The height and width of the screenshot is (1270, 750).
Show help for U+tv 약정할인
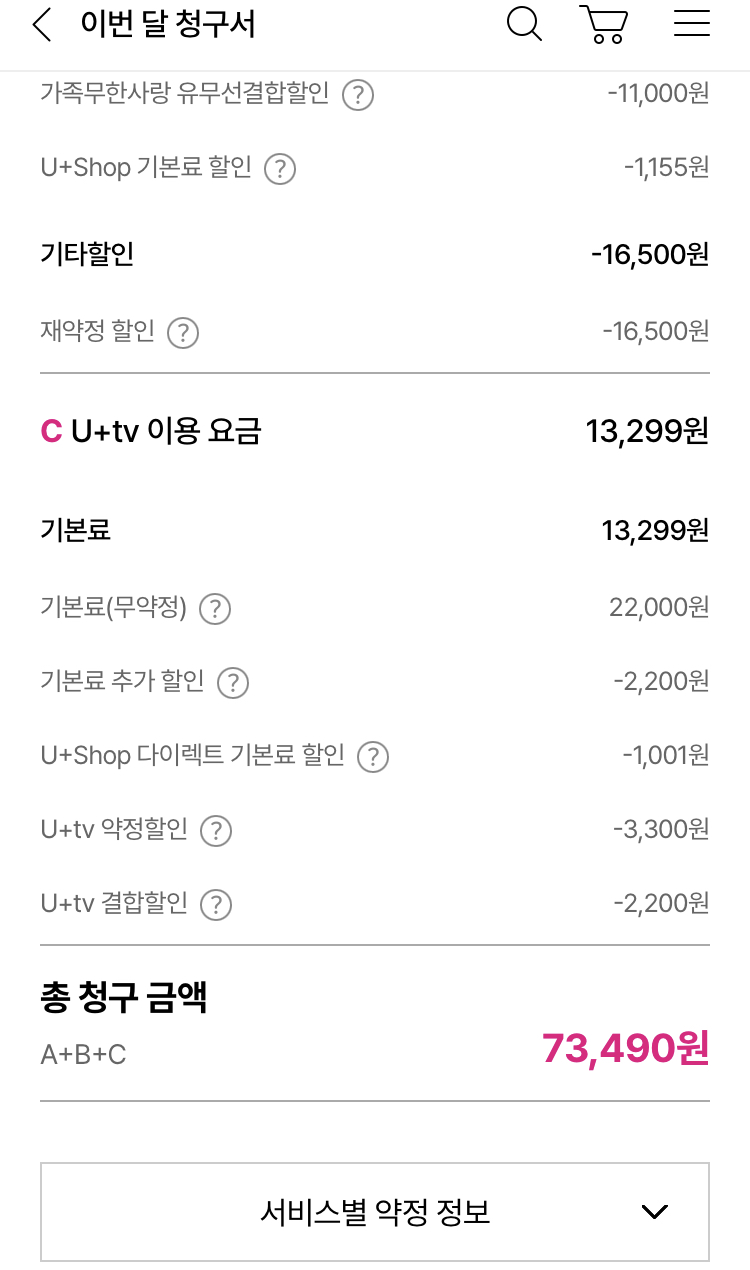point(216,831)
